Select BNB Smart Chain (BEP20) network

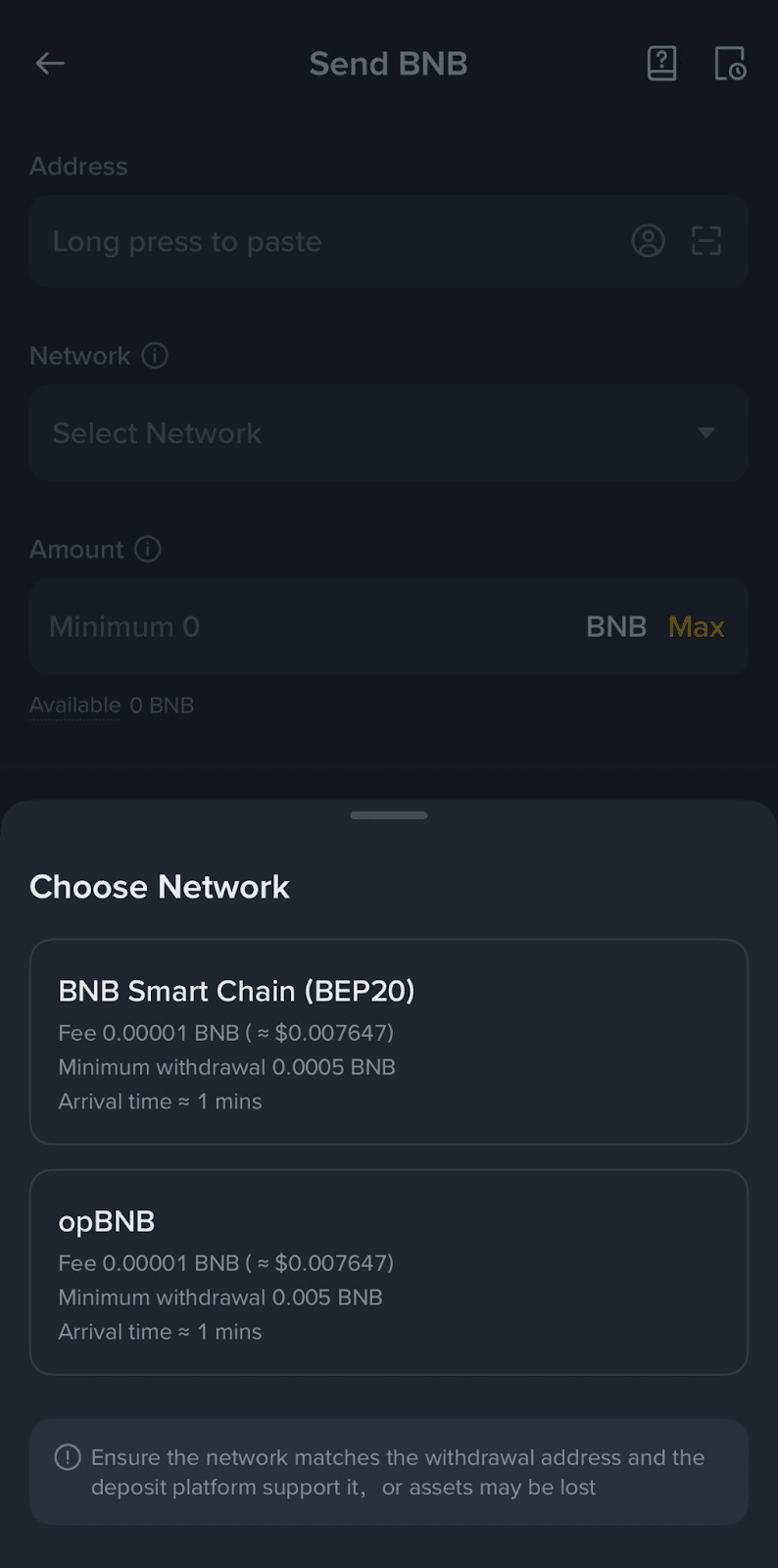(x=388, y=1042)
